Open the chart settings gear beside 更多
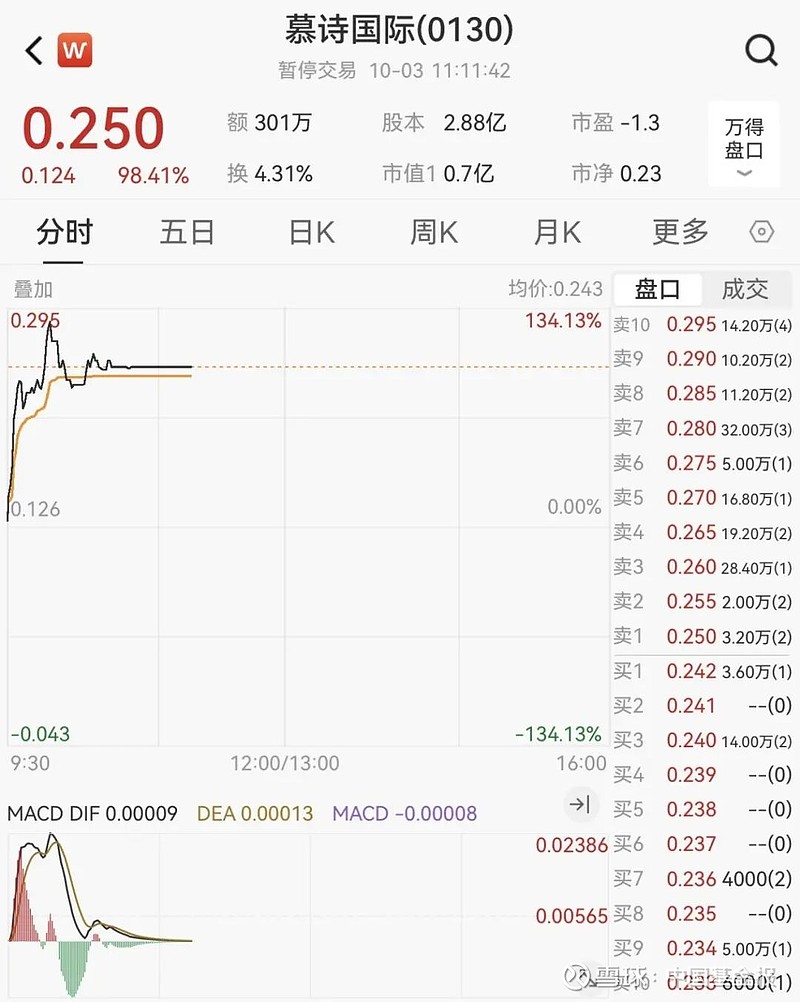 pyautogui.click(x=761, y=231)
